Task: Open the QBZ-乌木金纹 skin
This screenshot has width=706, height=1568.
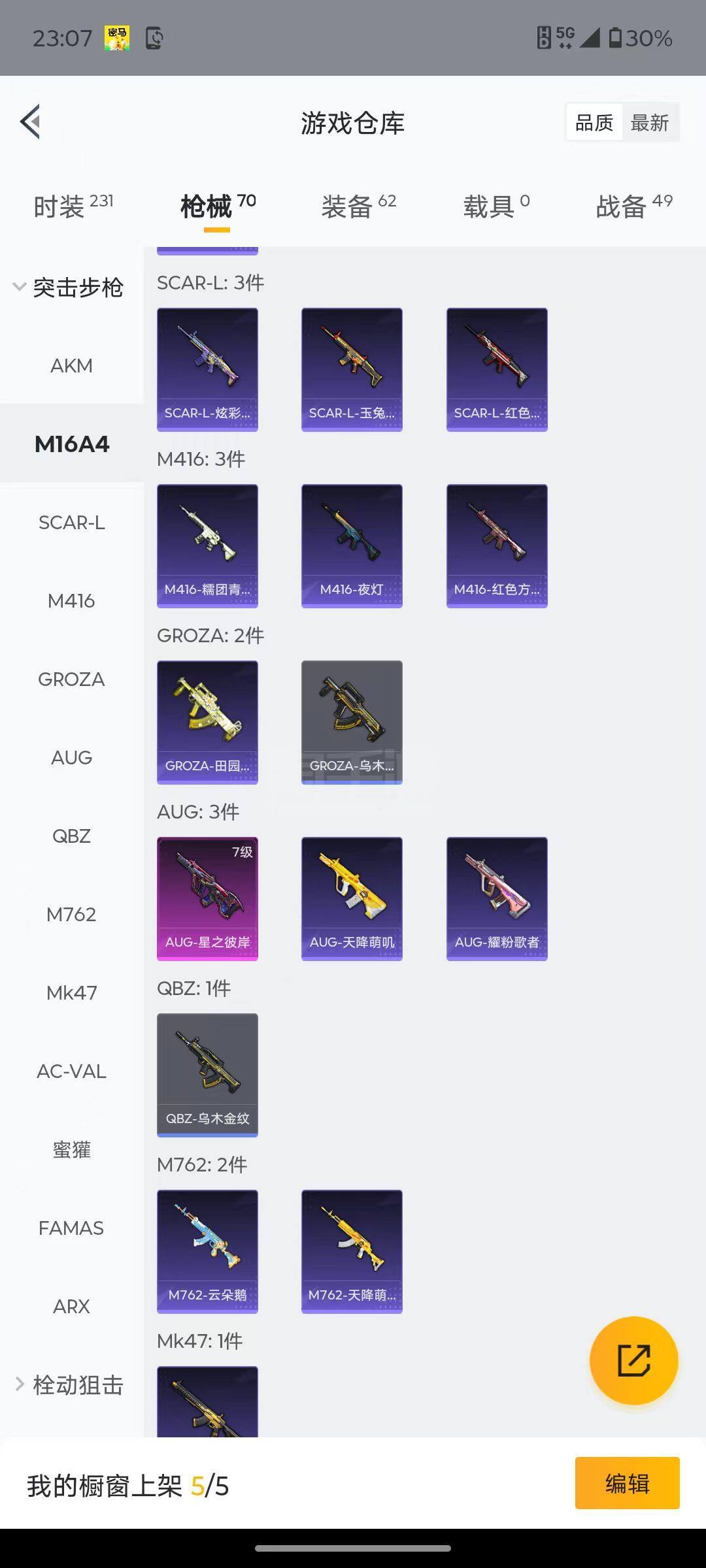Action: pos(207,1075)
